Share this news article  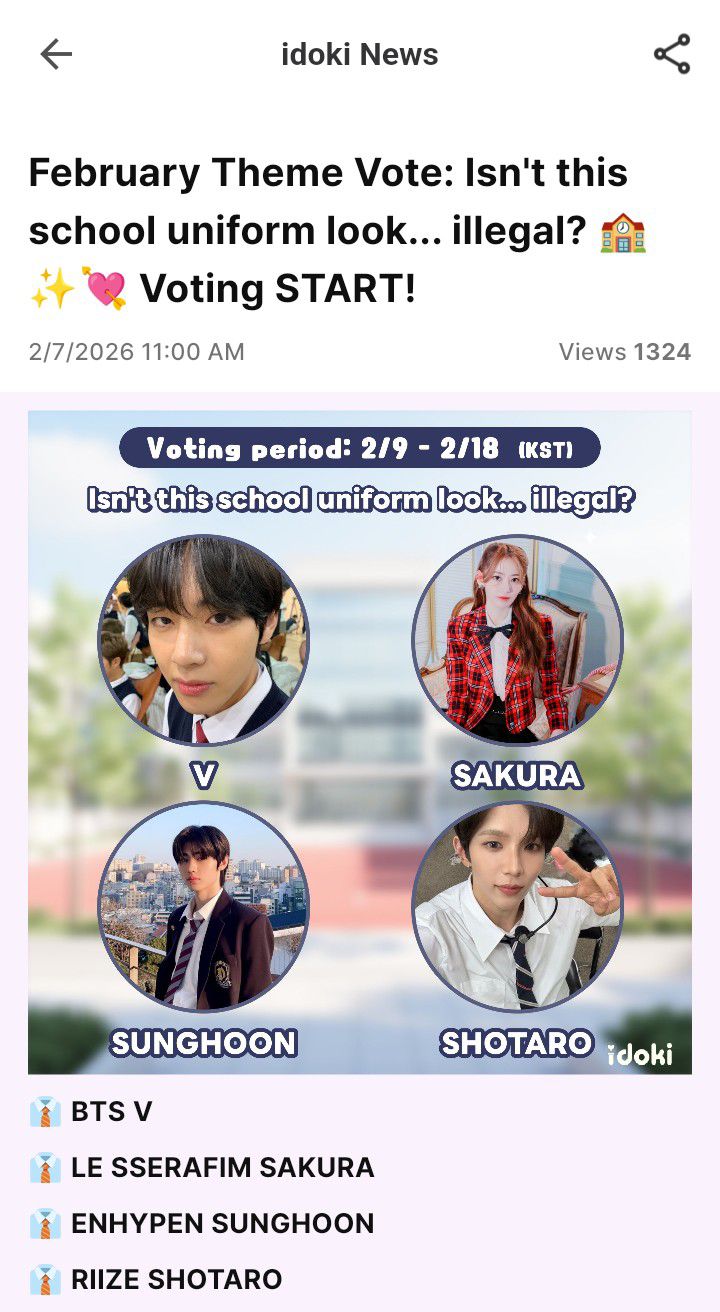672,54
